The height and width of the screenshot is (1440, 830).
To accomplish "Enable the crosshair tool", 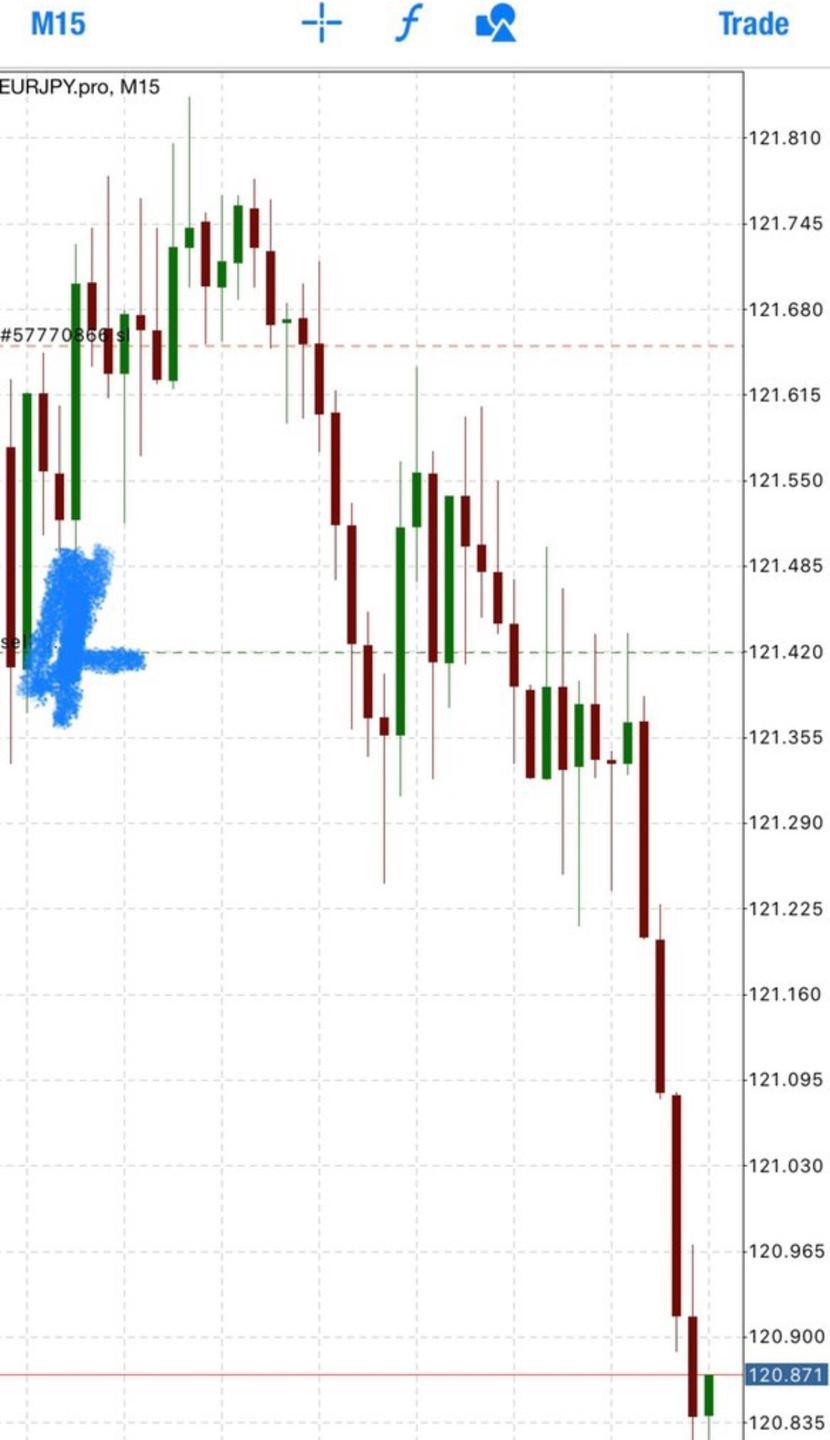I will pos(322,23).
